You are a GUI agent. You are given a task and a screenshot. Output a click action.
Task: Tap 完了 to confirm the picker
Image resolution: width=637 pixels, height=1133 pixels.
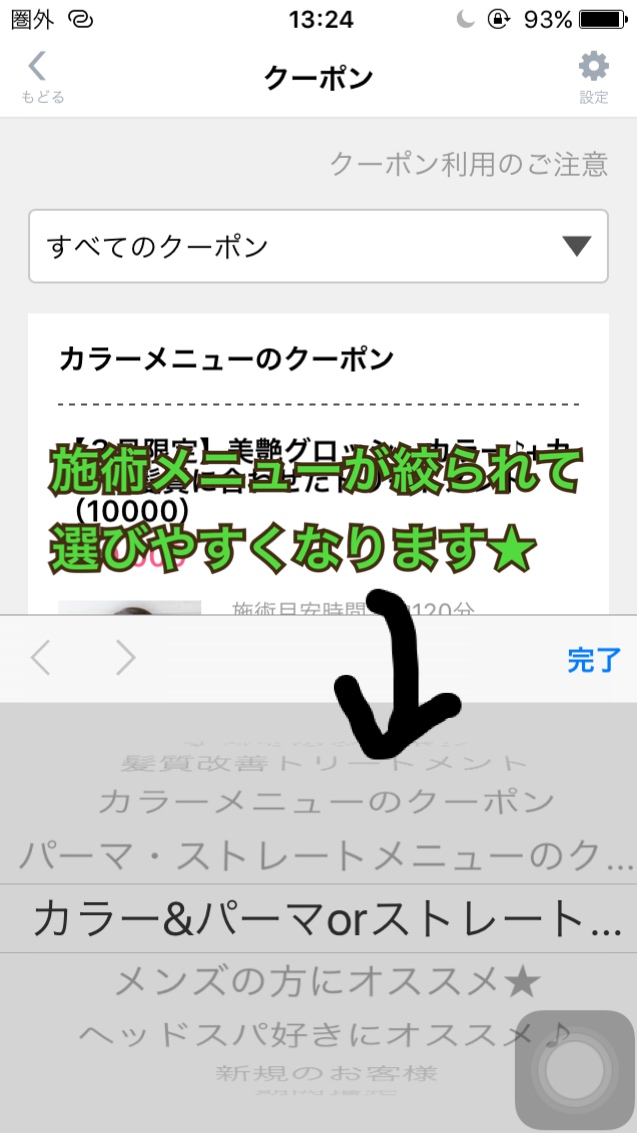pos(594,659)
